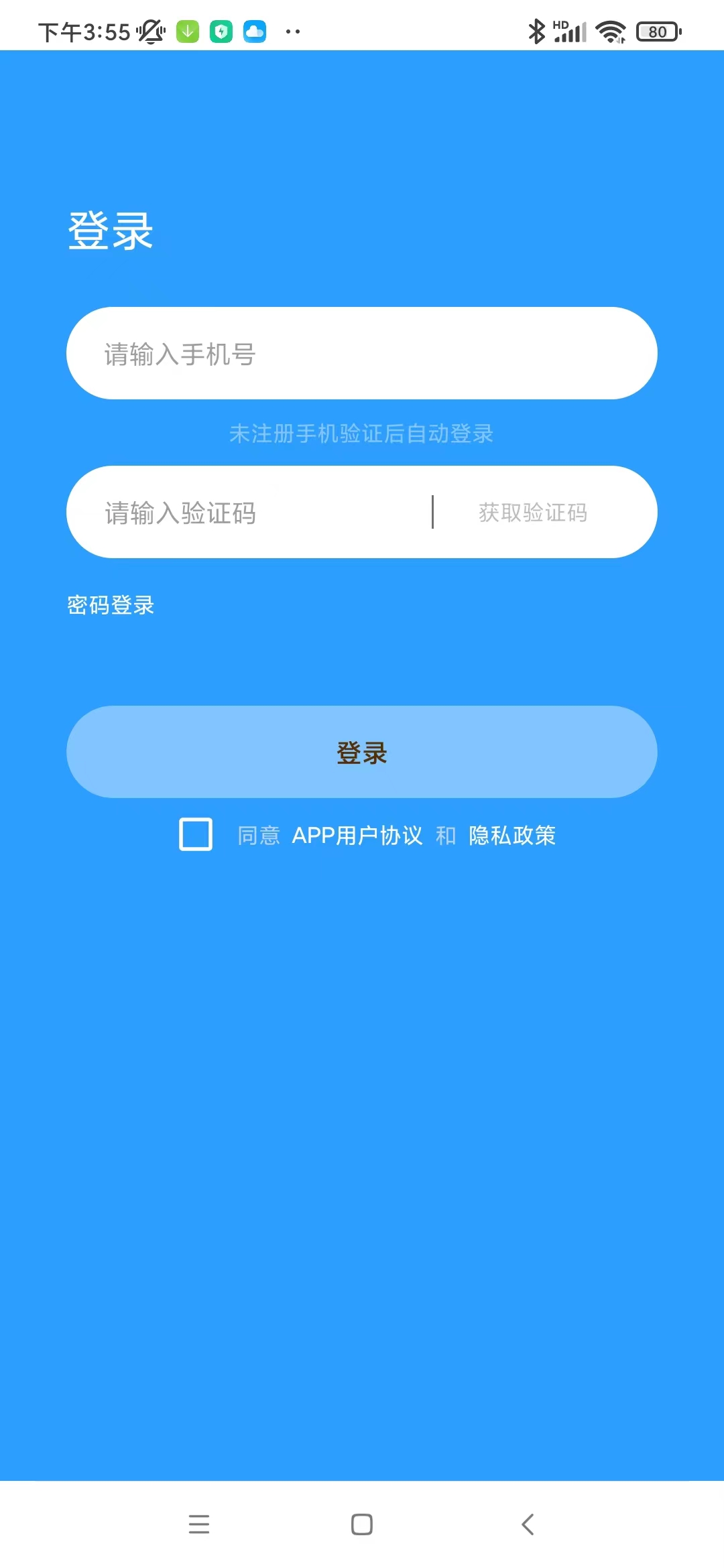Tap the back navigation arrow
This screenshot has height=1568, width=724.
tap(527, 1525)
